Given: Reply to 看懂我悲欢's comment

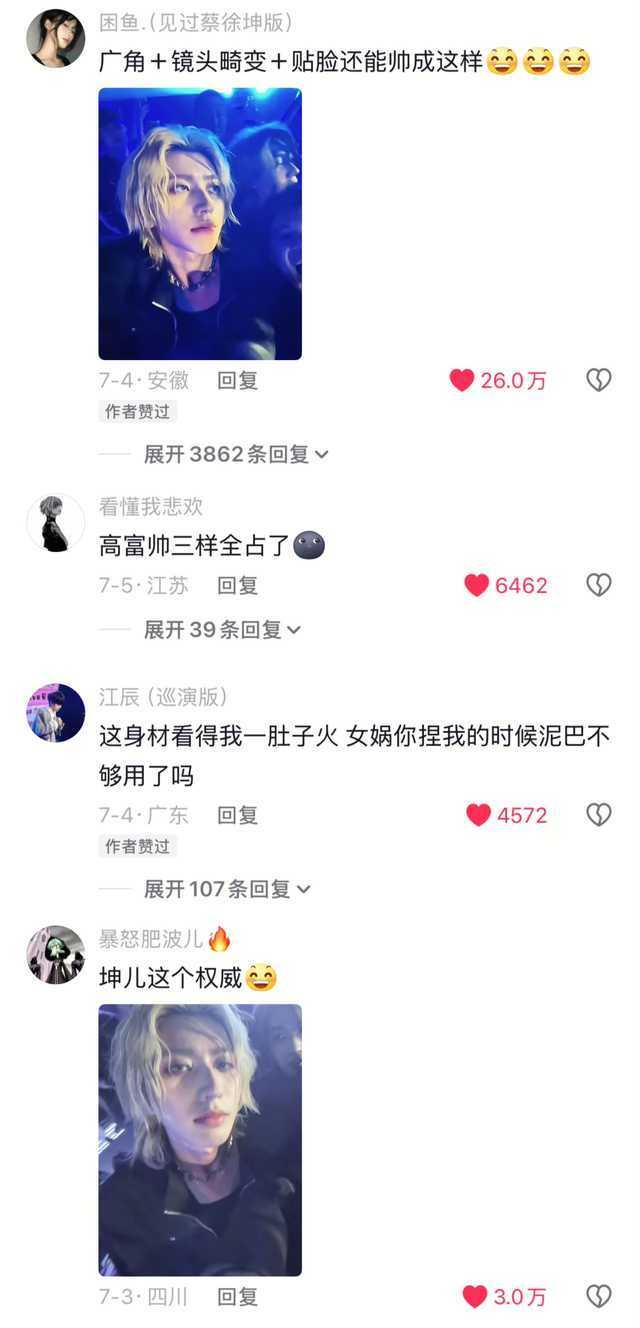Looking at the screenshot, I should coord(238,585).
